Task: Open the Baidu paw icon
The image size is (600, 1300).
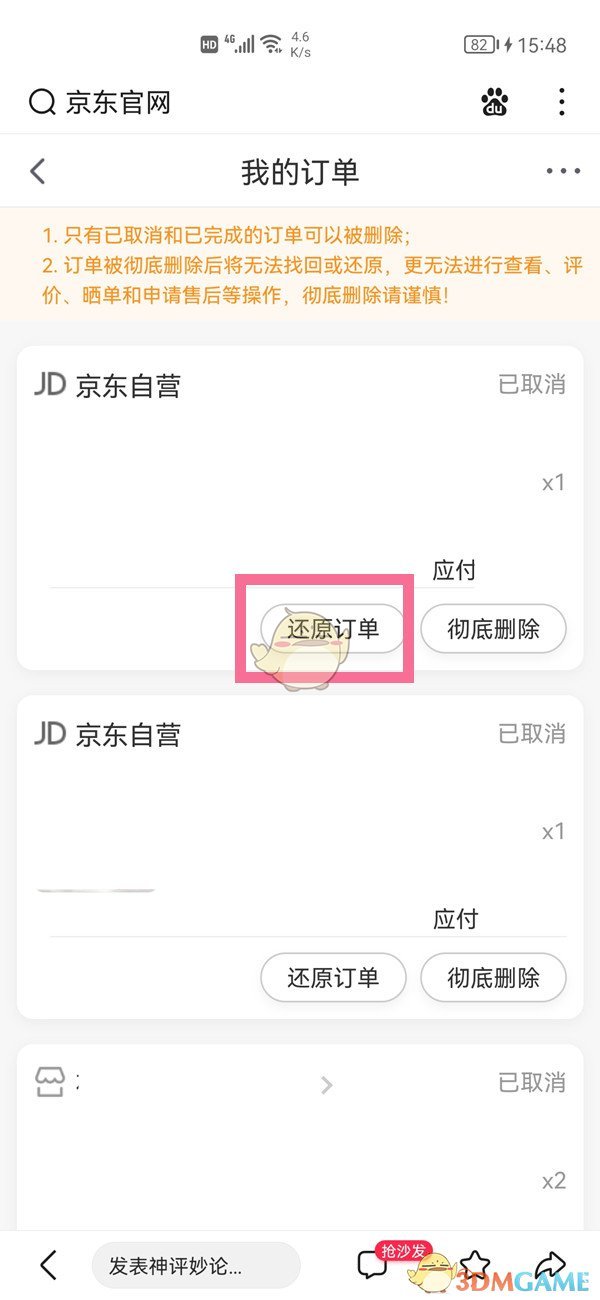Action: coord(494,102)
